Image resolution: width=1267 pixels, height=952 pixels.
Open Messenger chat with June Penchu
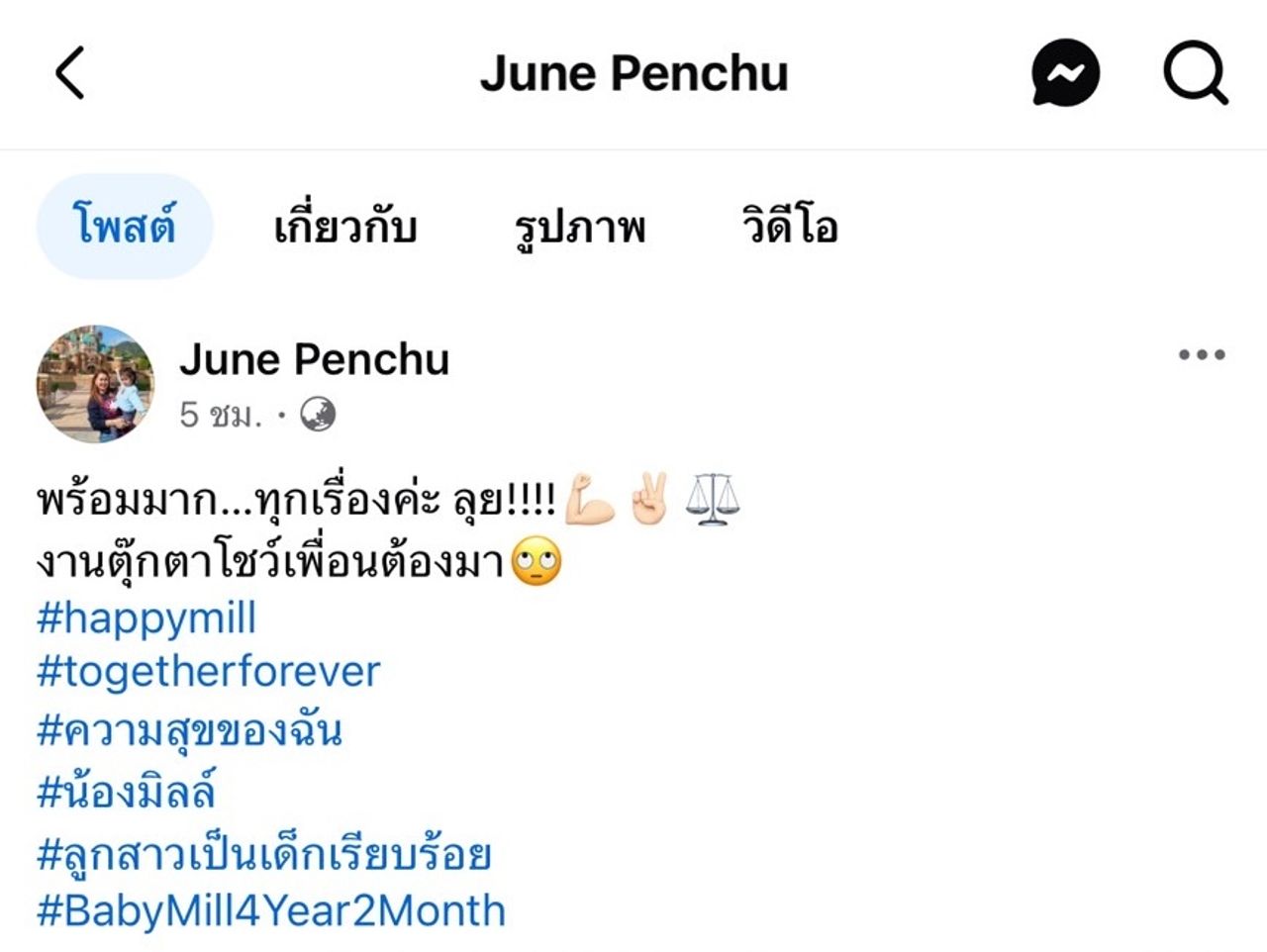pos(1065,73)
